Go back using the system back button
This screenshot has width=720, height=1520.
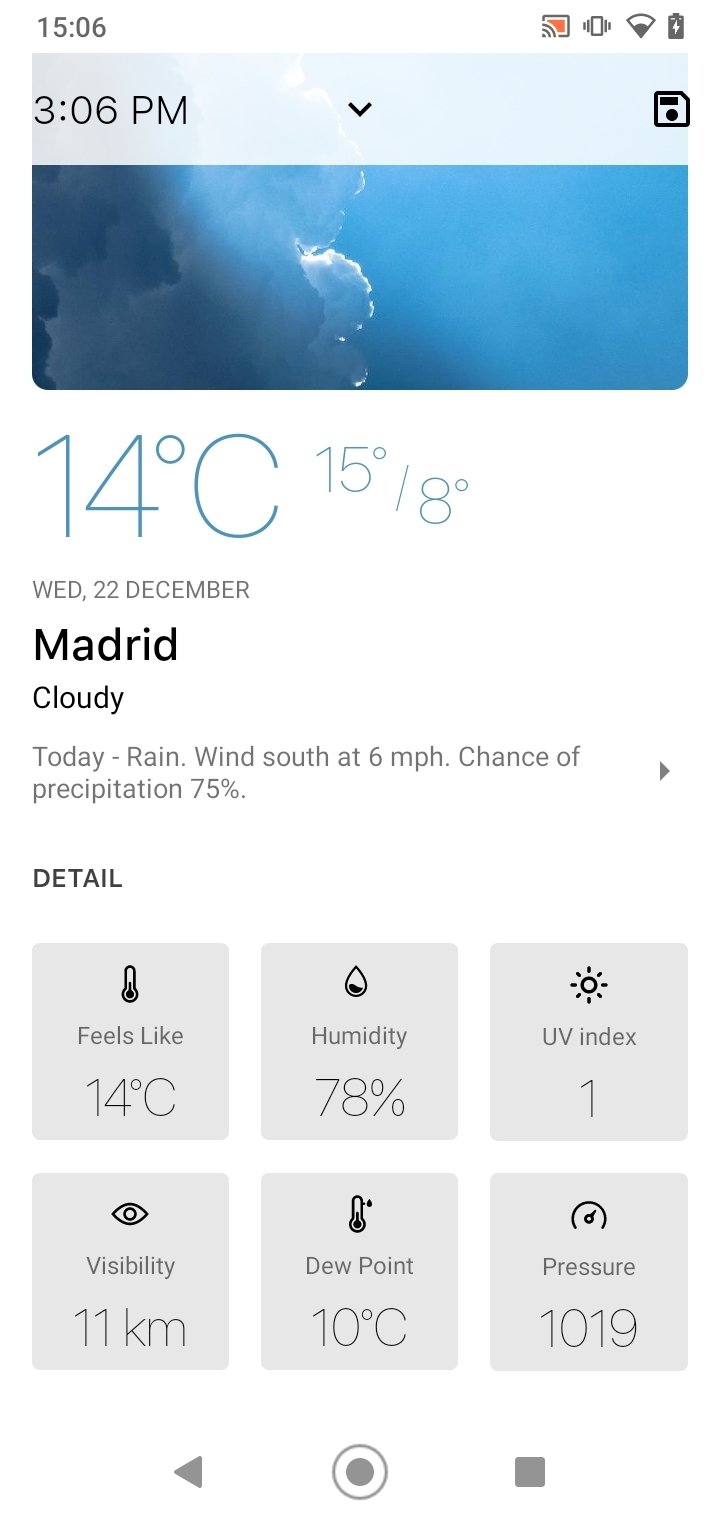click(x=188, y=1472)
